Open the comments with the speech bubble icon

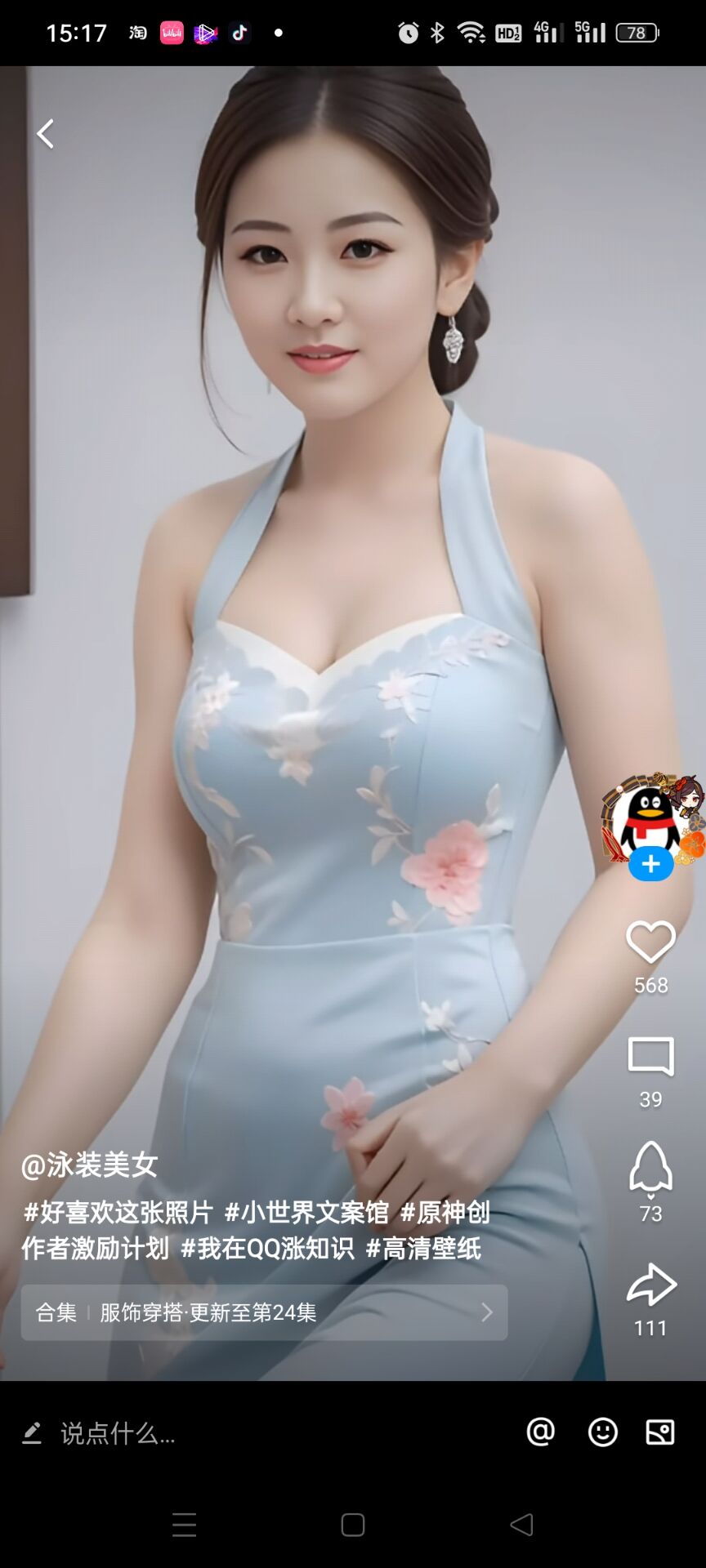(x=650, y=1057)
